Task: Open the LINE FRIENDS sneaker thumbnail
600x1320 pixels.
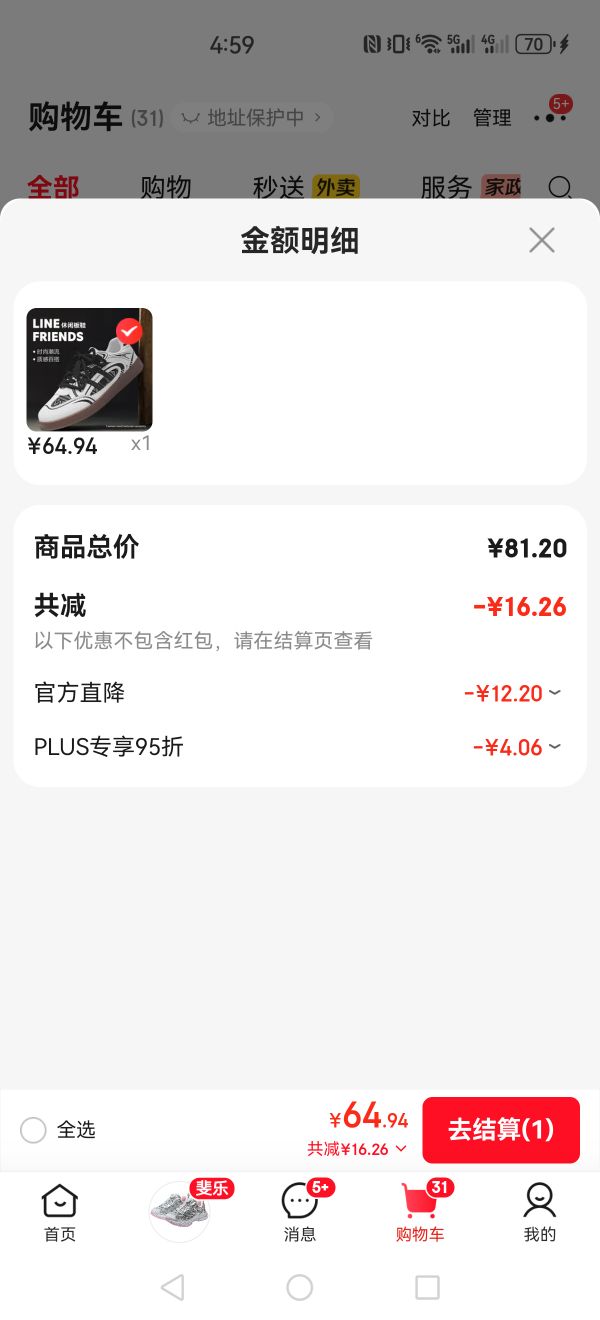Action: point(90,370)
